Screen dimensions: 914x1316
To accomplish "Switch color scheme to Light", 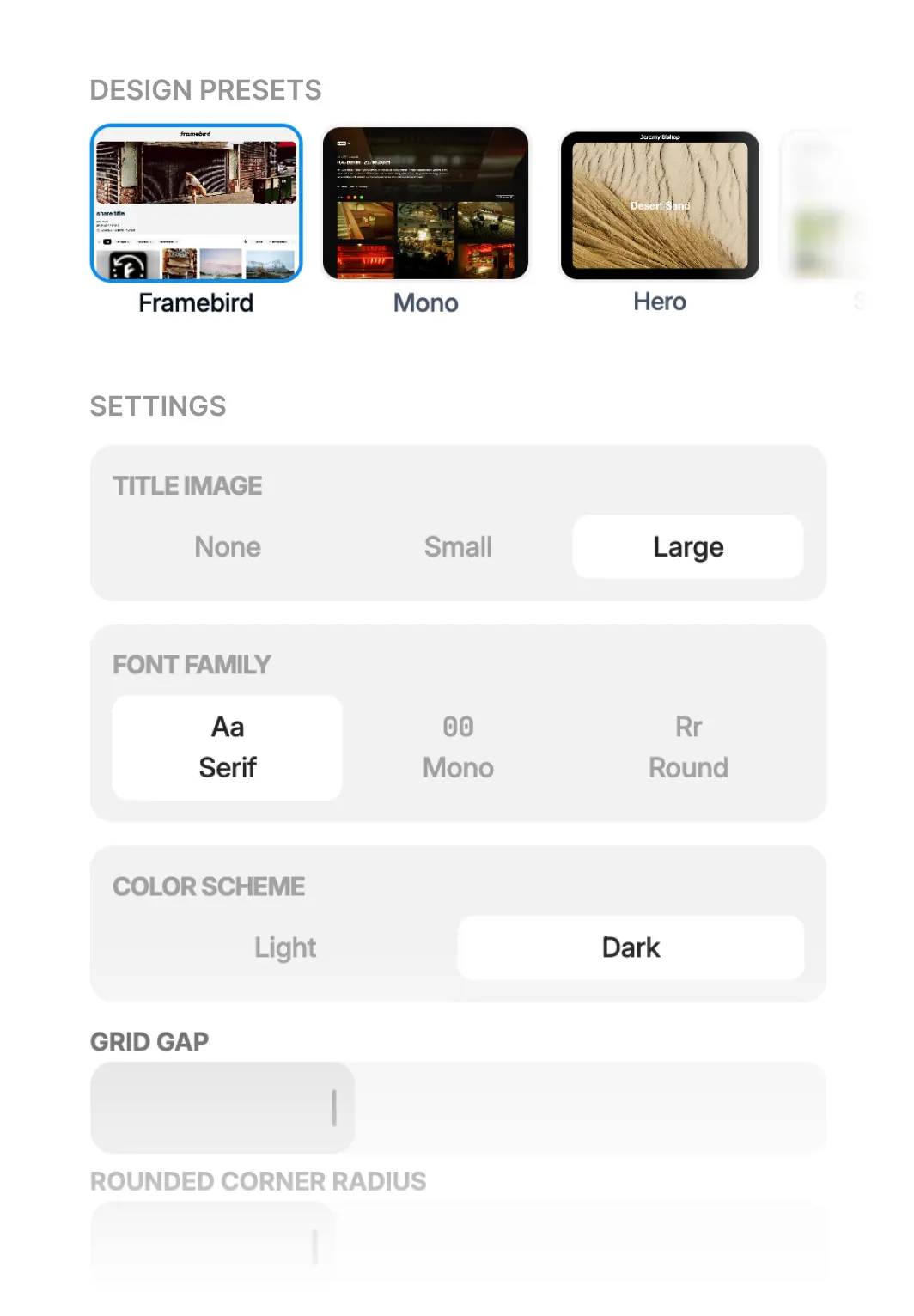I will [285, 947].
